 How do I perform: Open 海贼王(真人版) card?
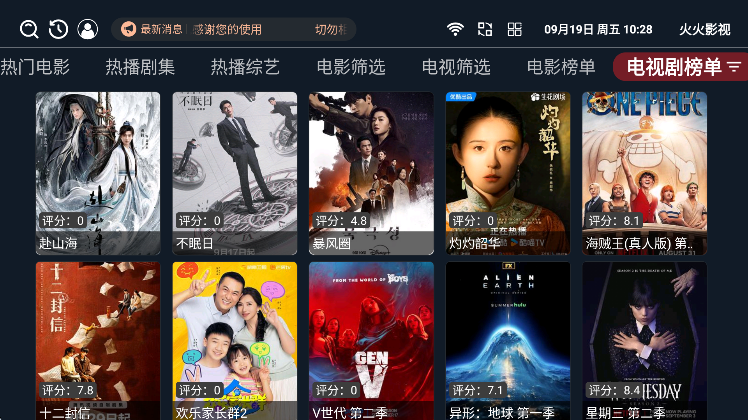coord(644,170)
